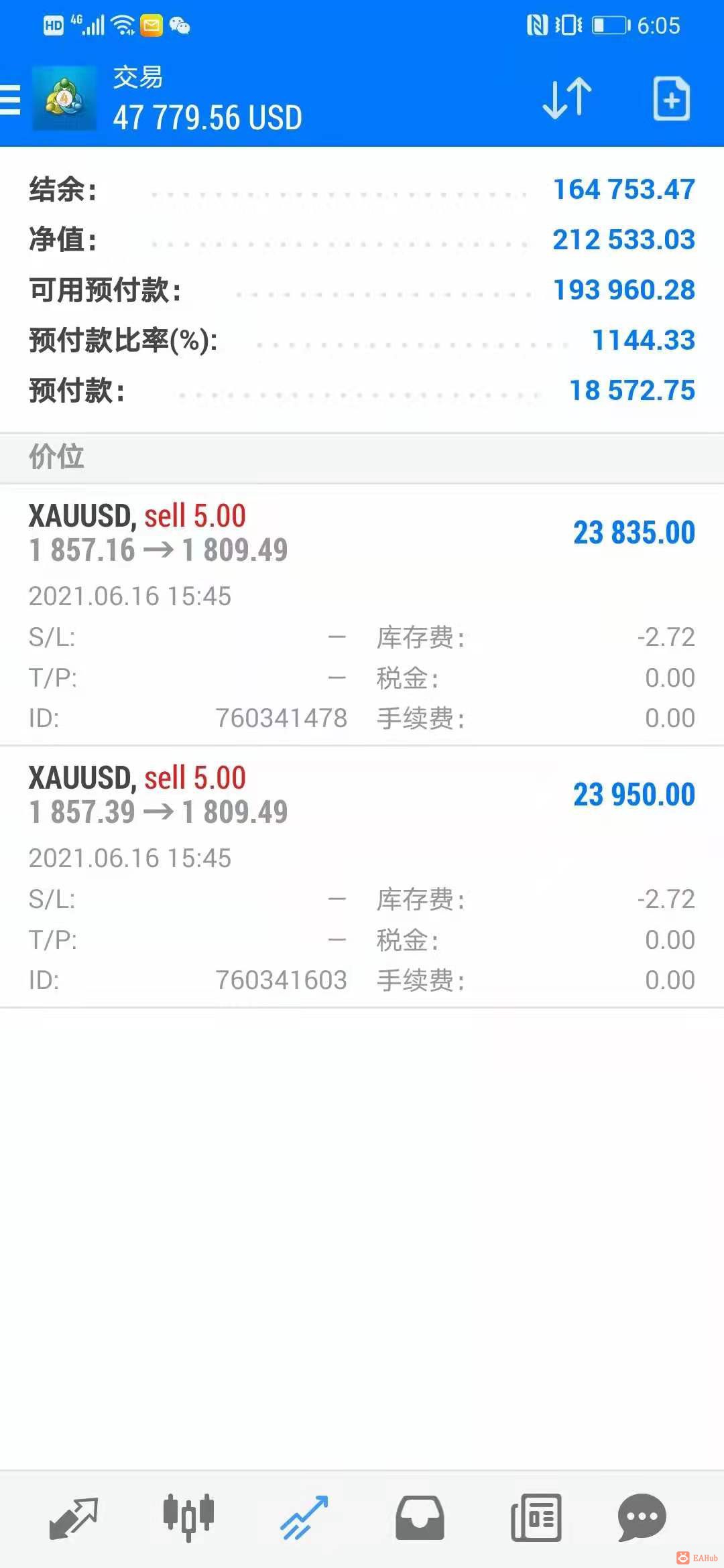The image size is (724, 1568).
Task: Sort the open positions list
Action: (x=566, y=99)
